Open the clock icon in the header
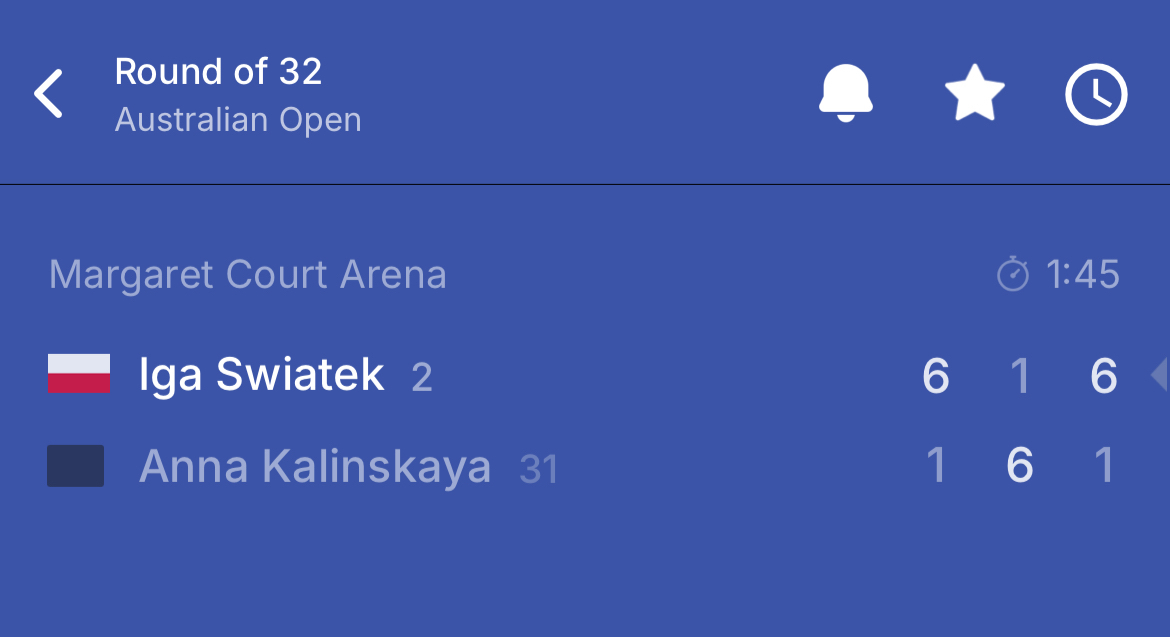Image resolution: width=1170 pixels, height=637 pixels. pyautogui.click(x=1096, y=95)
